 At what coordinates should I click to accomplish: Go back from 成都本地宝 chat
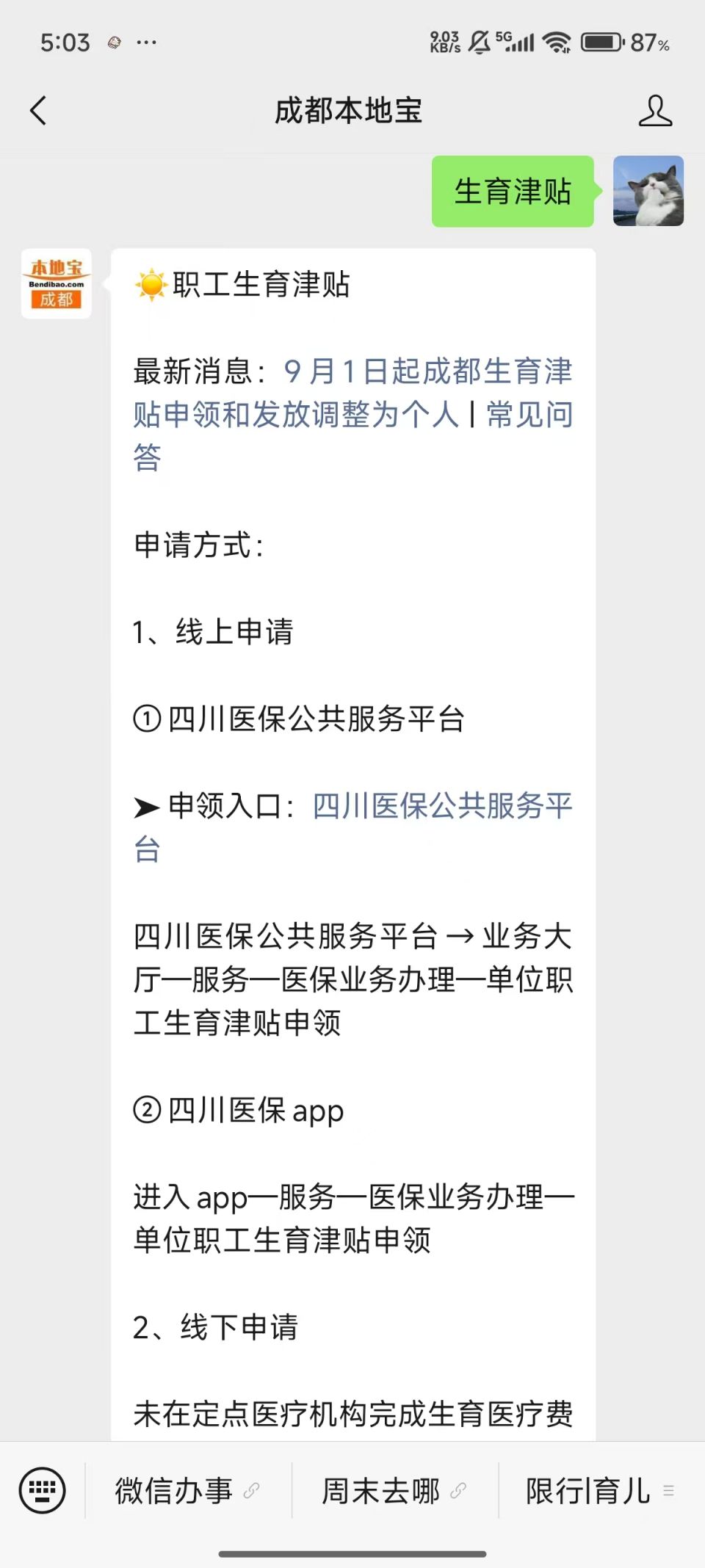[38, 112]
